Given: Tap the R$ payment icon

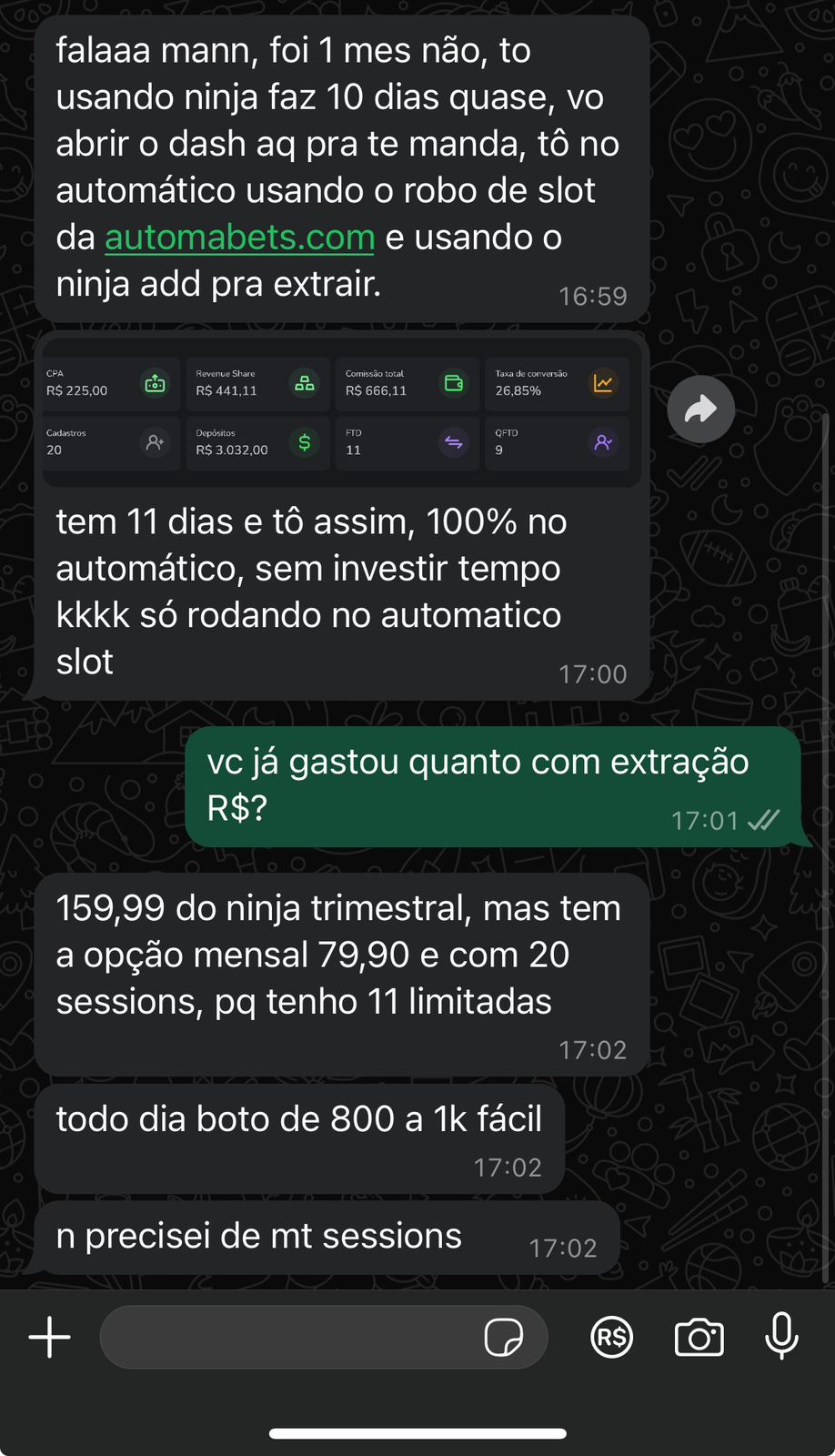Looking at the screenshot, I should click(611, 1337).
